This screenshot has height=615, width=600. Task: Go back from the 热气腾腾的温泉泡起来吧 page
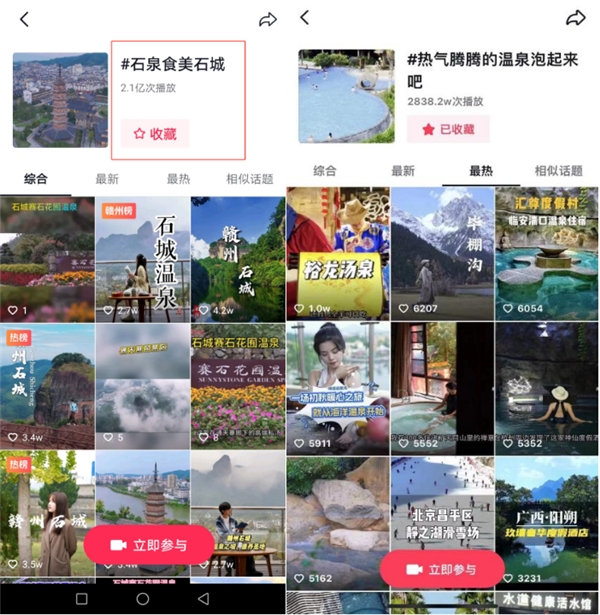coord(305,18)
